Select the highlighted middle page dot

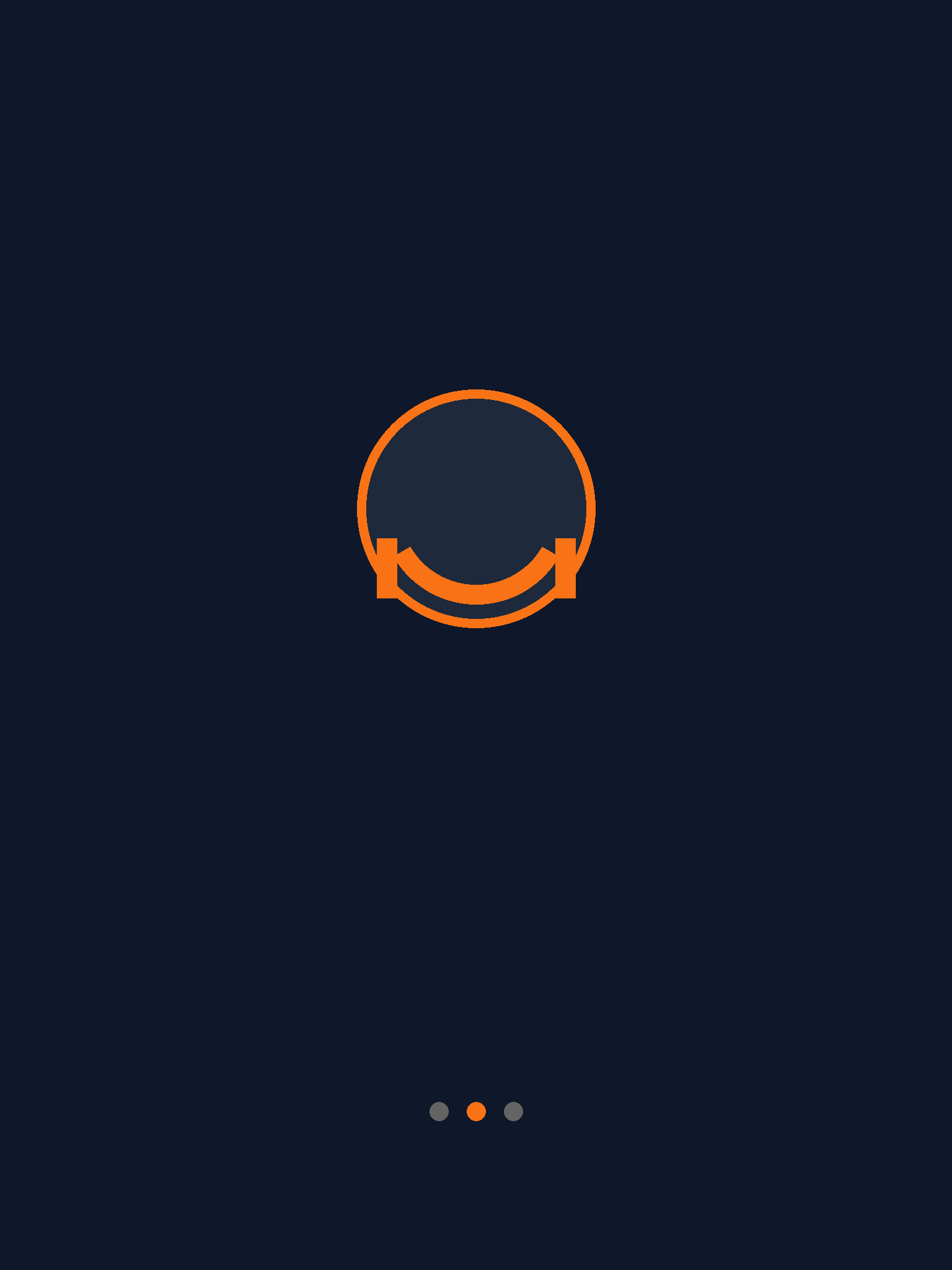tap(476, 1111)
